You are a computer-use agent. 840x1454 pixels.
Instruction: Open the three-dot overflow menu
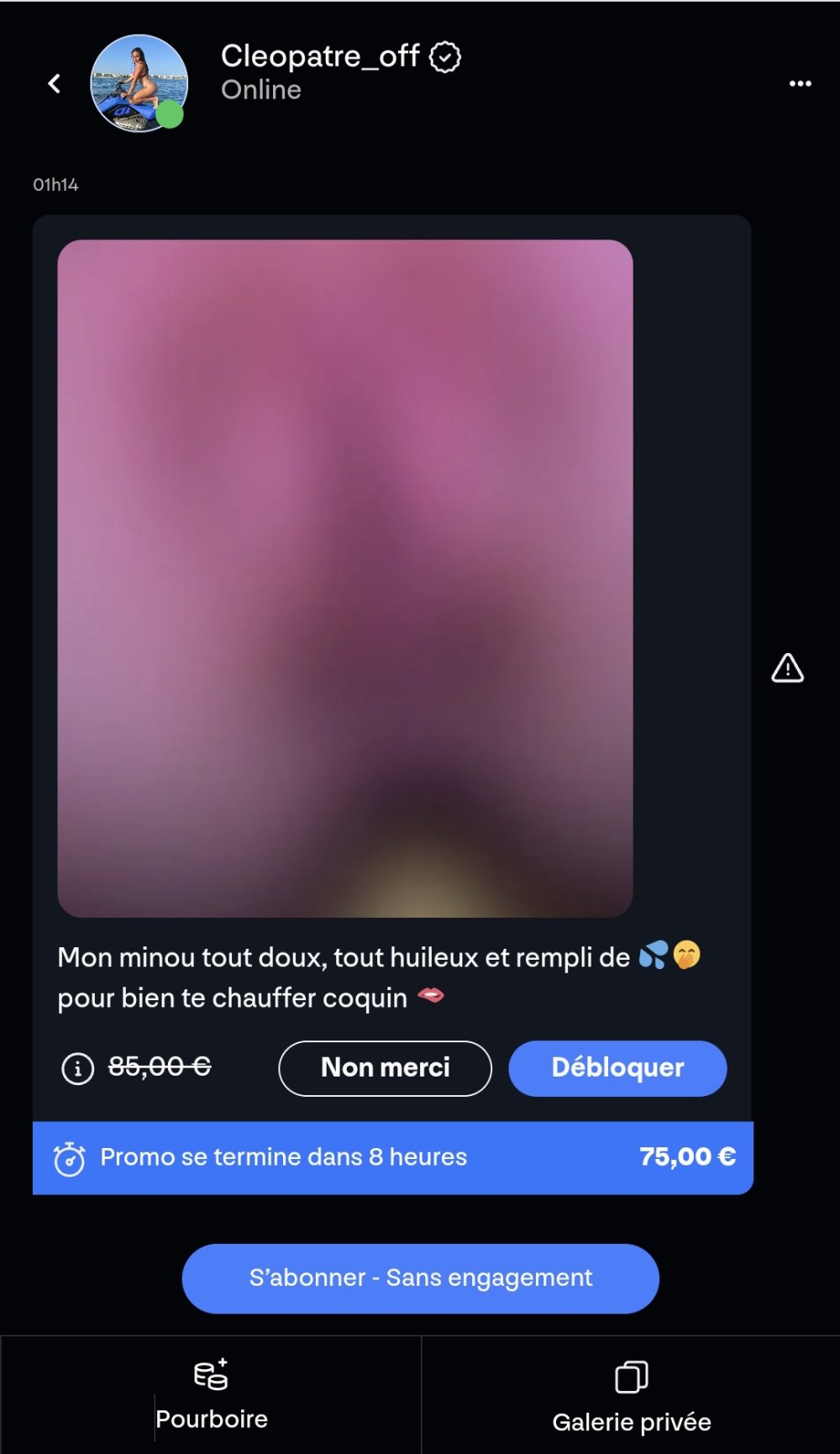click(800, 83)
